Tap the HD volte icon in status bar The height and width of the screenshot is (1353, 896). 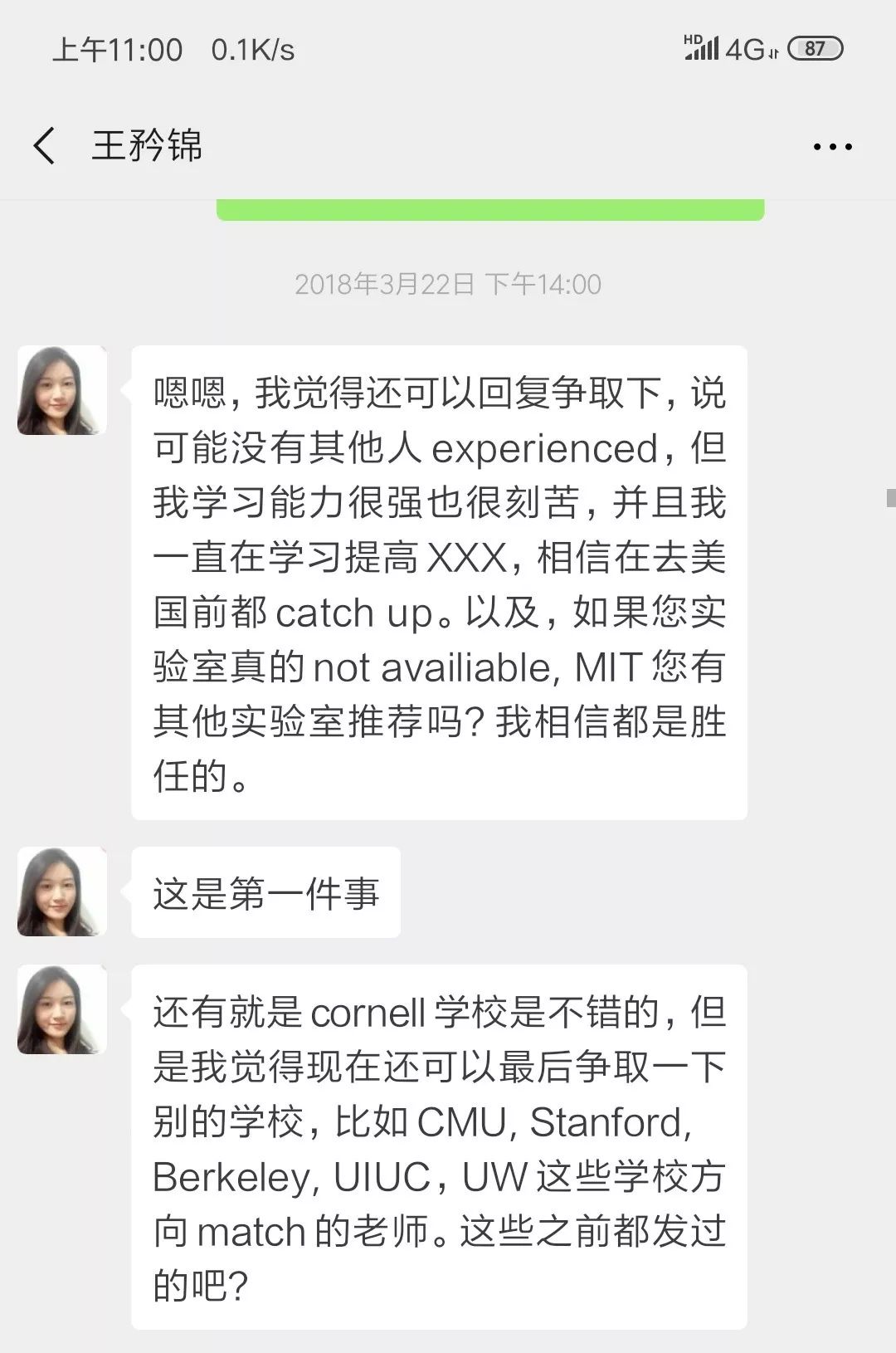click(692, 39)
